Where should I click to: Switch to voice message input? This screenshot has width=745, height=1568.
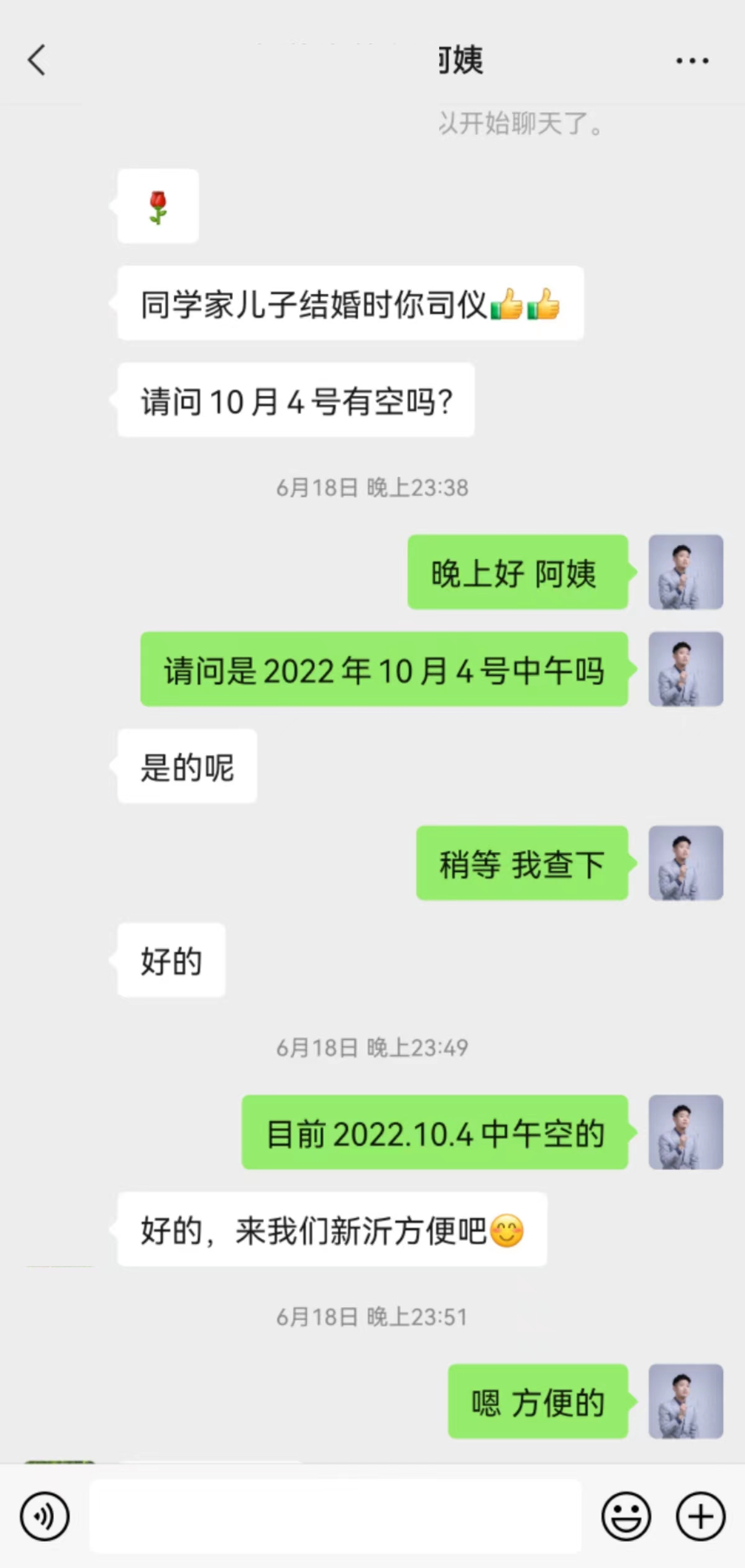coord(44,1516)
